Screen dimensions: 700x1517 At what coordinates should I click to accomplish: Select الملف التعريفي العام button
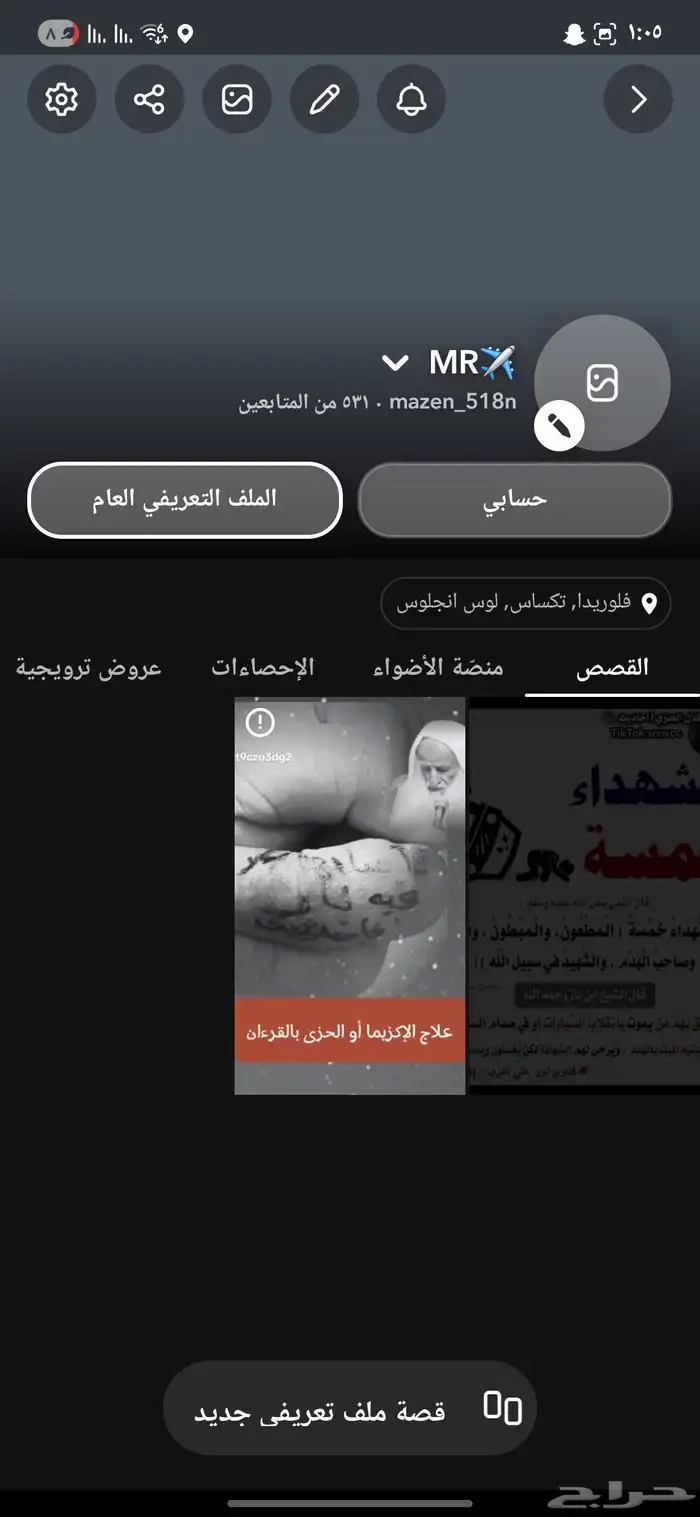(185, 499)
